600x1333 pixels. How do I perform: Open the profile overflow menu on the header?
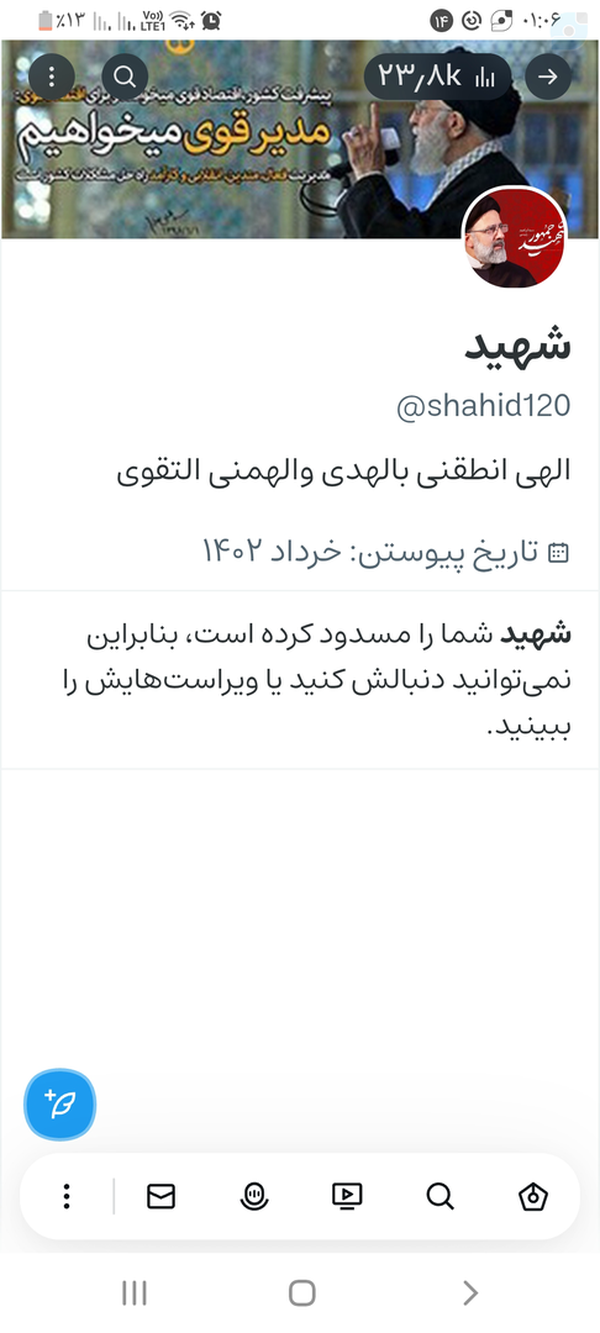53,76
